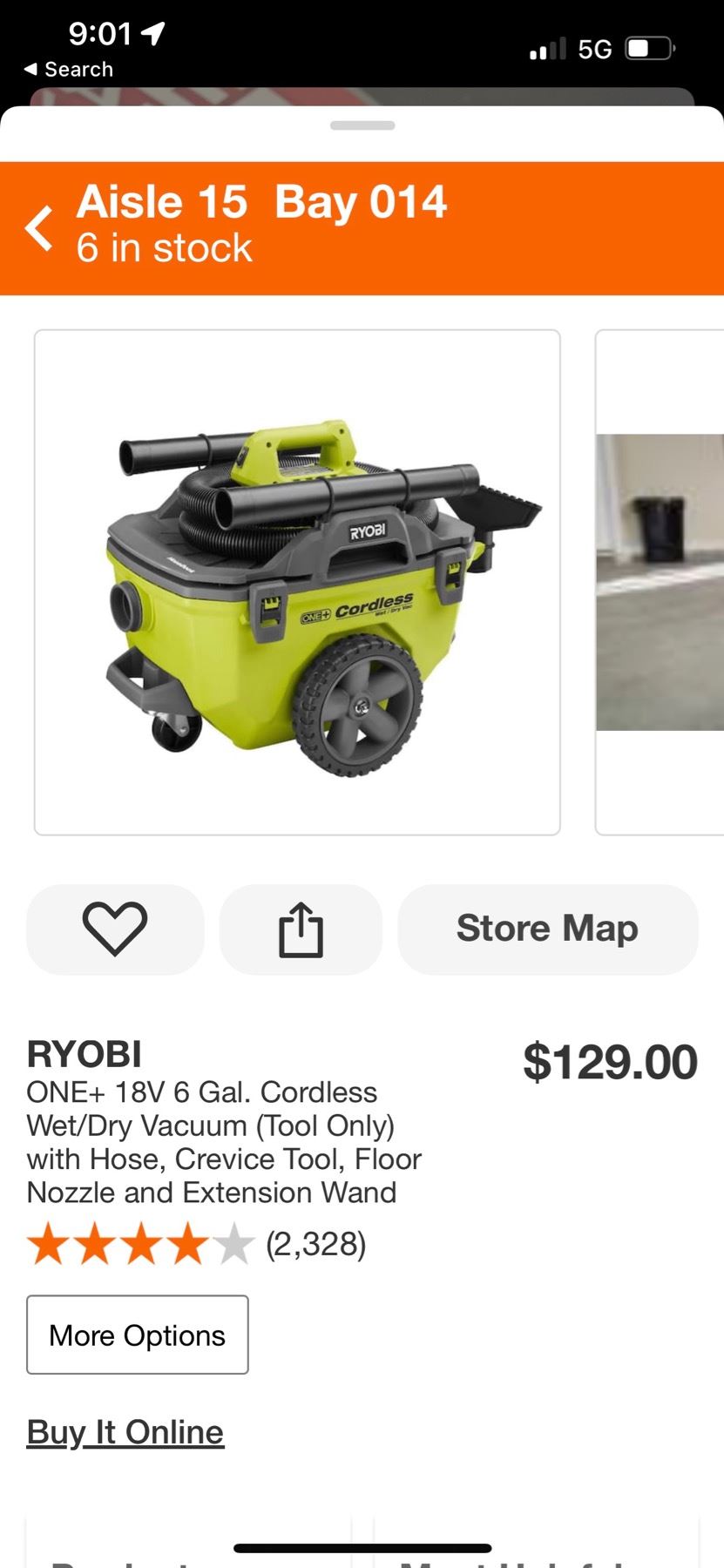The height and width of the screenshot is (1568, 724).
Task: Go back using the white chevron arrow
Action: click(39, 229)
